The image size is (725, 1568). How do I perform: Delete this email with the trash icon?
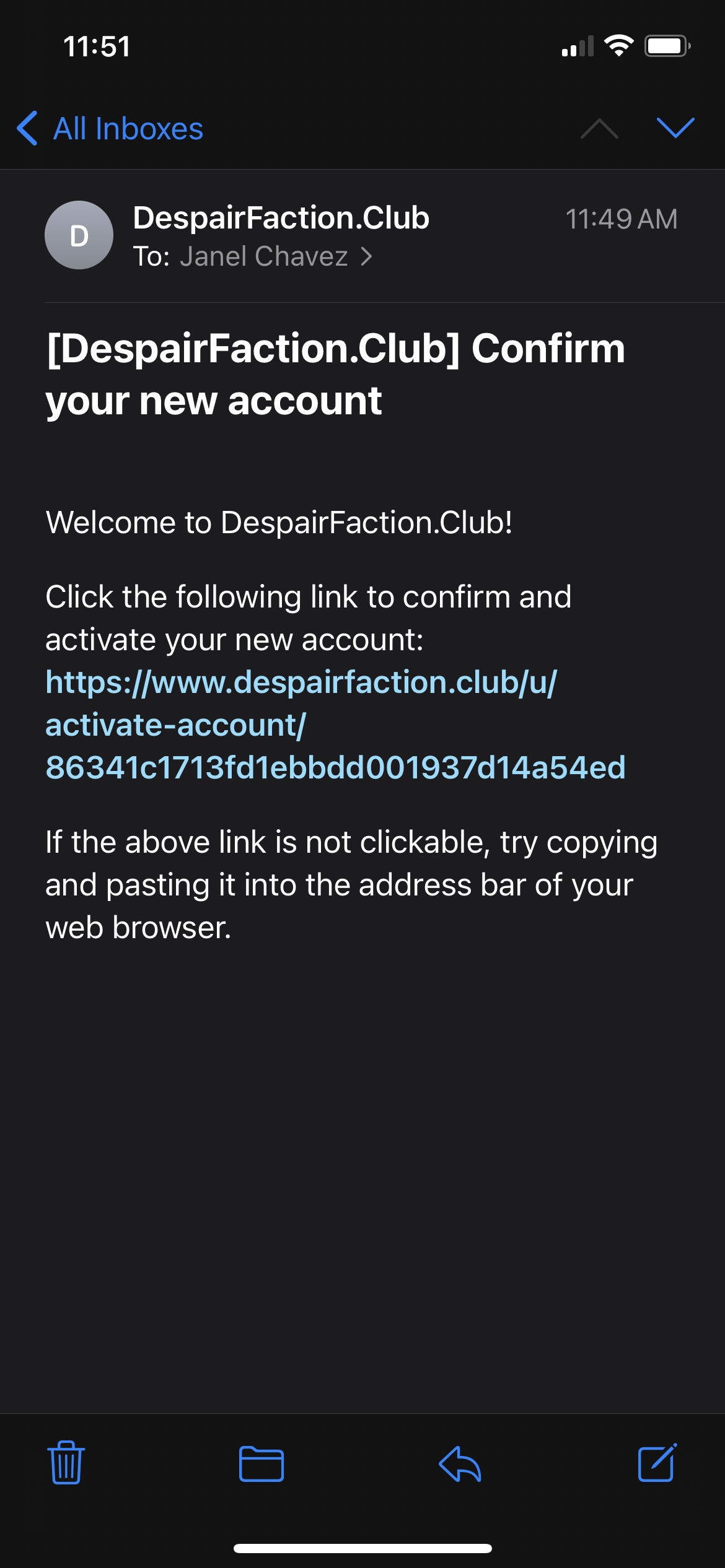(x=66, y=1463)
